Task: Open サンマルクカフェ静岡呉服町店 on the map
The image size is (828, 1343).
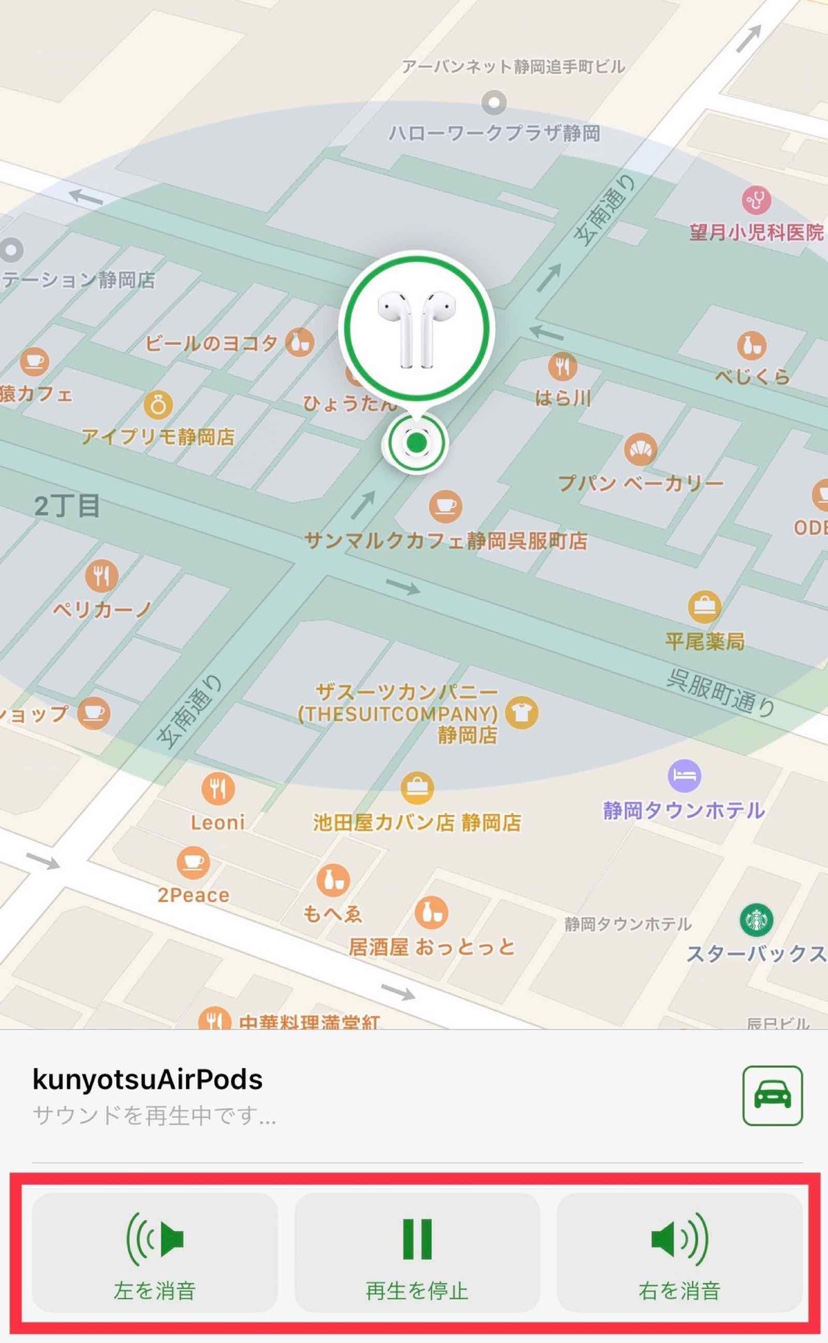Action: pyautogui.click(x=444, y=506)
